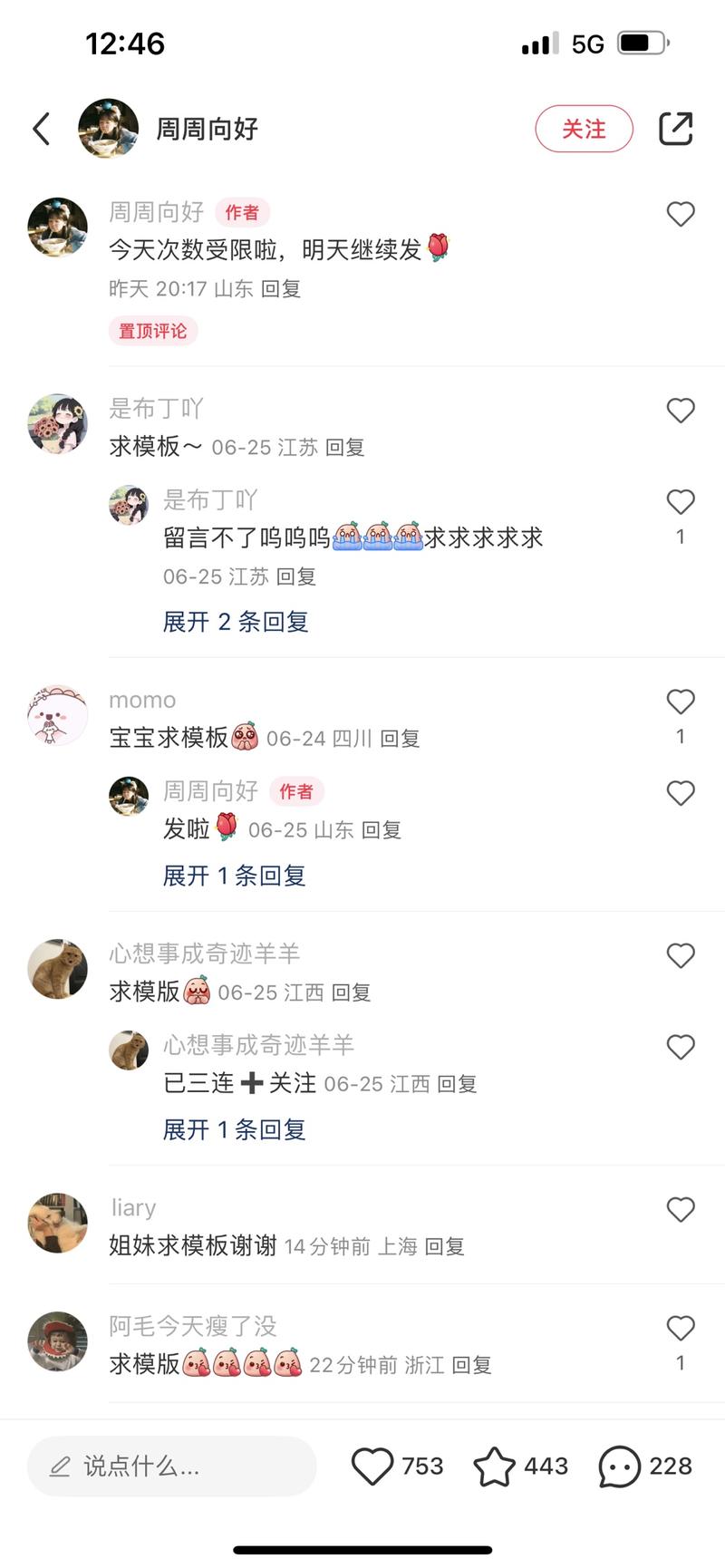The height and width of the screenshot is (1568, 725).
Task: Save the post with the star icon
Action: tap(495, 1466)
